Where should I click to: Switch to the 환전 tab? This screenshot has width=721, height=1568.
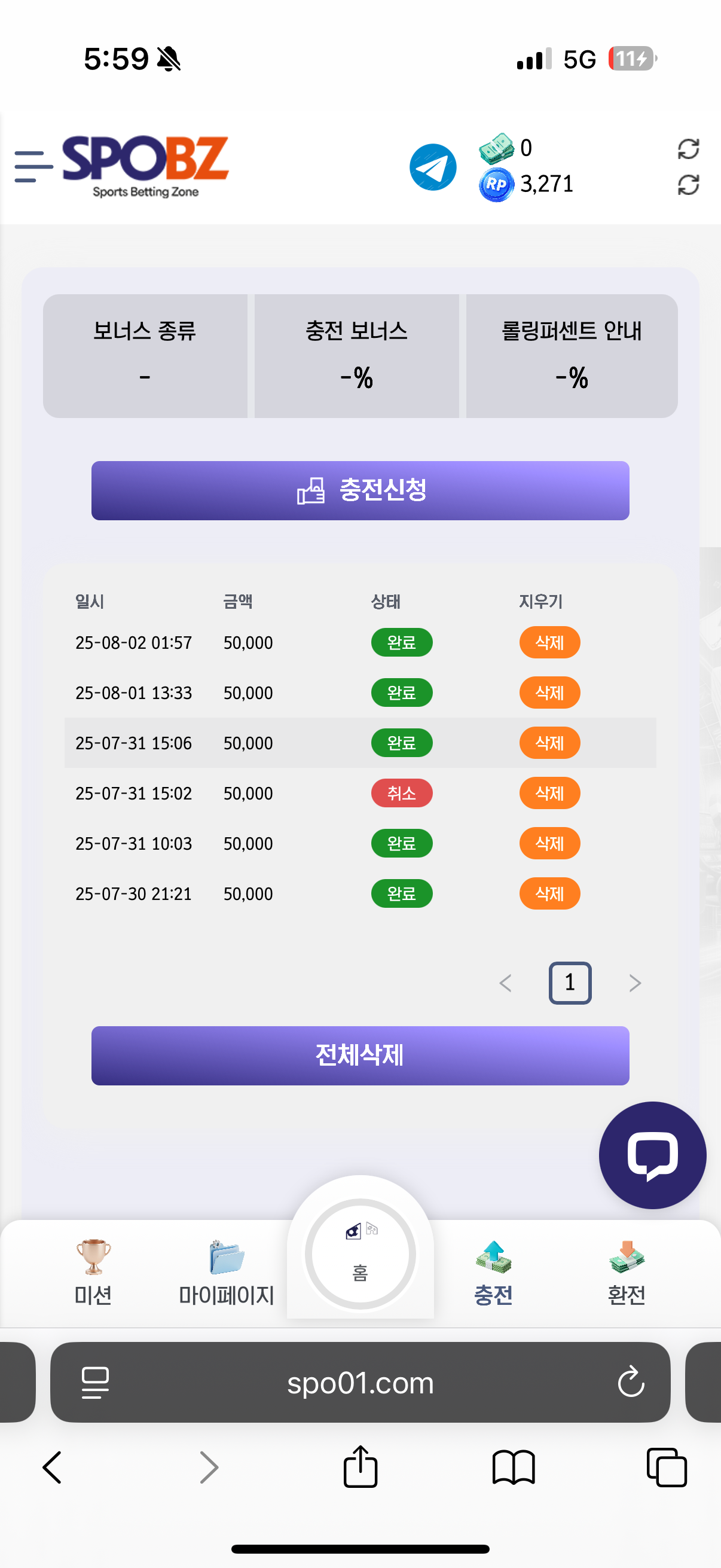626,1271
